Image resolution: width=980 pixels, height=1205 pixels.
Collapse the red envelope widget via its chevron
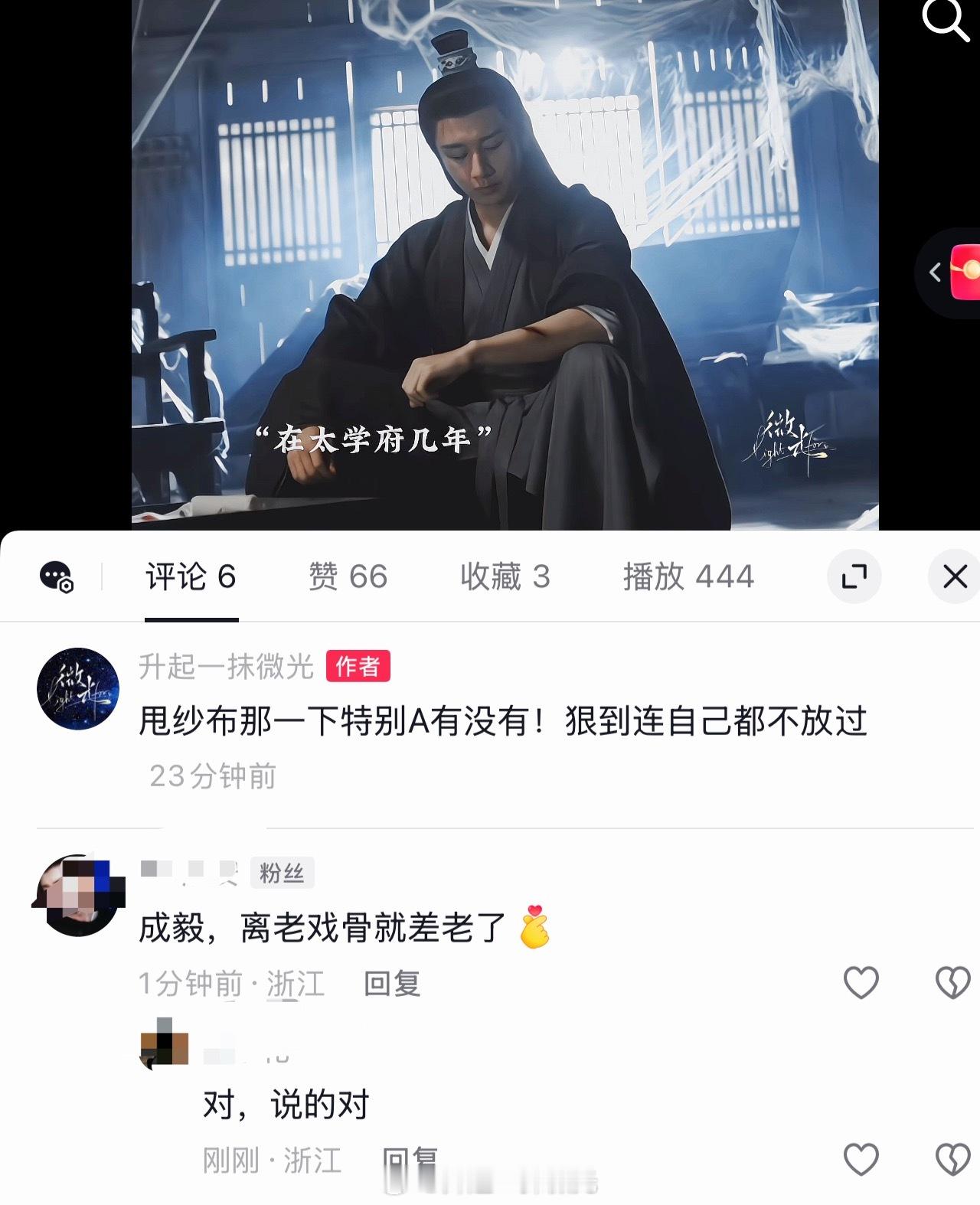click(936, 272)
